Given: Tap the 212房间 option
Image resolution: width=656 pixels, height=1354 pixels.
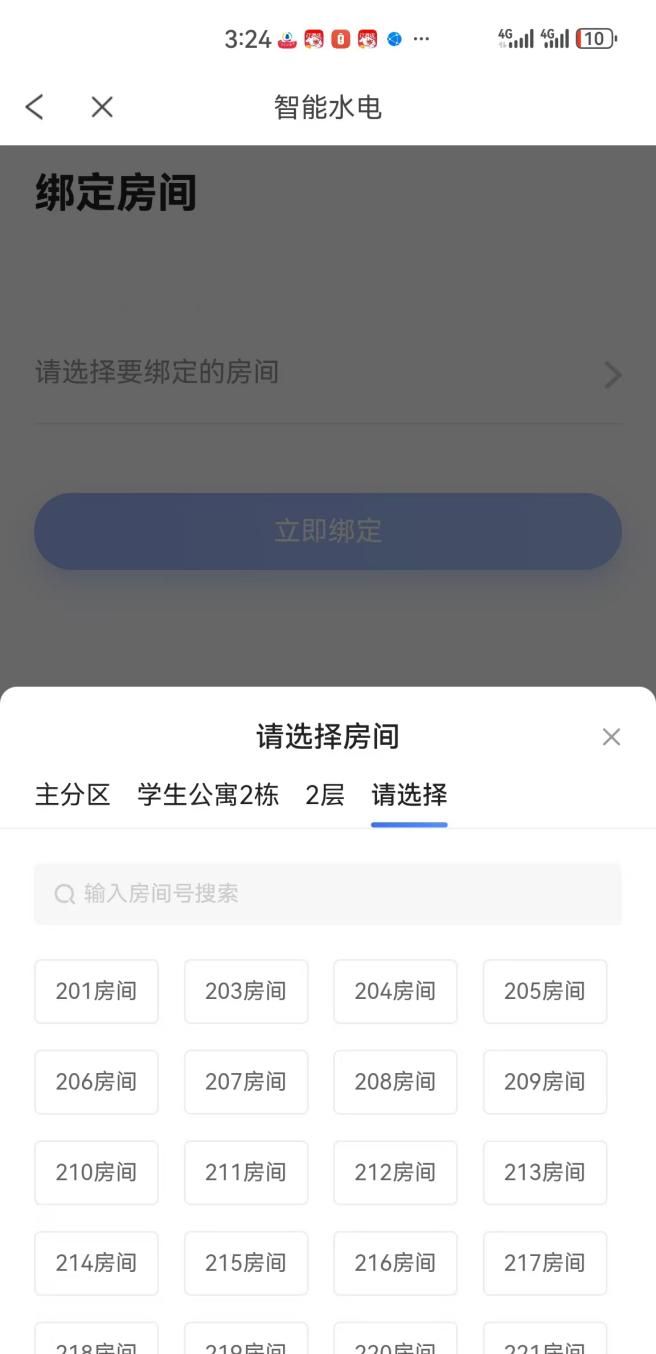Looking at the screenshot, I should 395,1172.
